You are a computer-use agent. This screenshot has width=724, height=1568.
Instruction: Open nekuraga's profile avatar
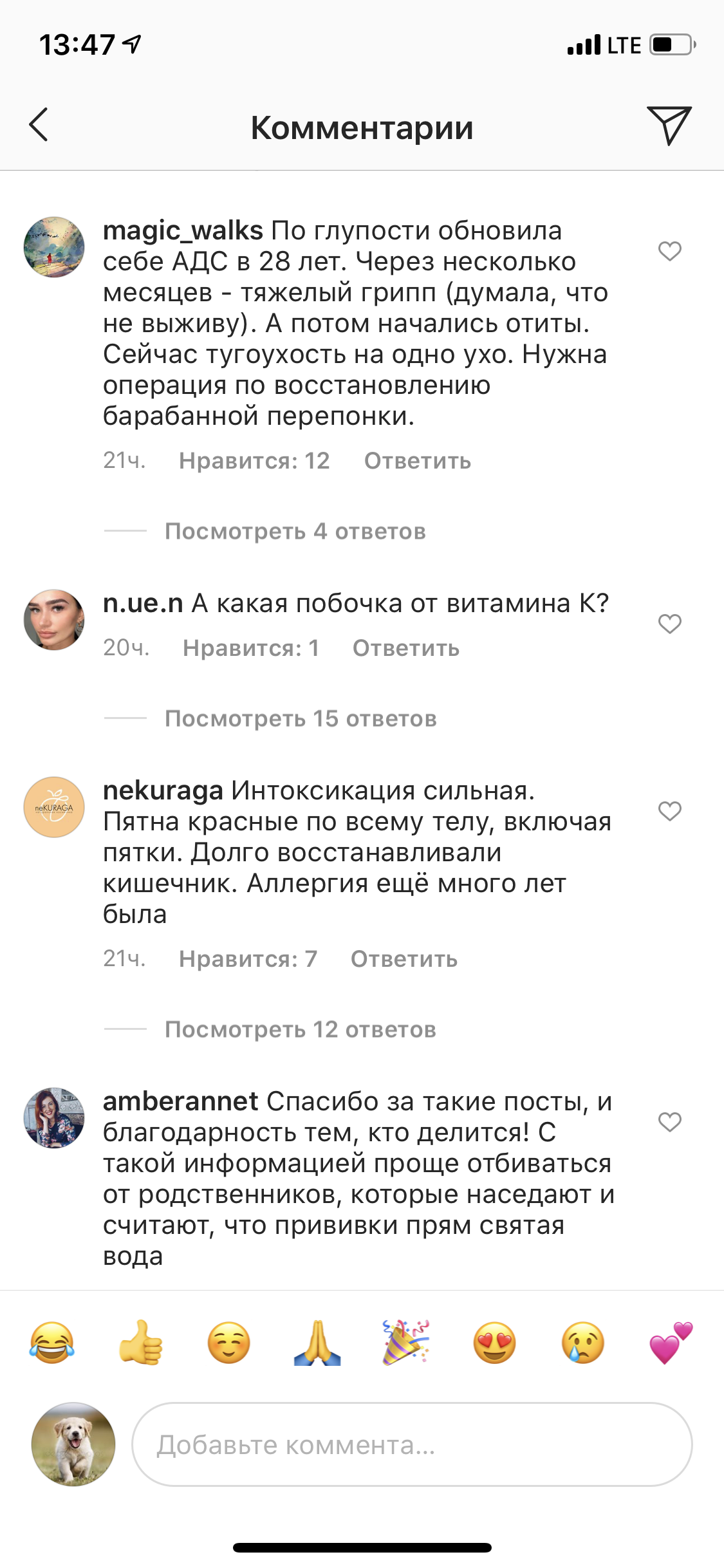point(54,807)
